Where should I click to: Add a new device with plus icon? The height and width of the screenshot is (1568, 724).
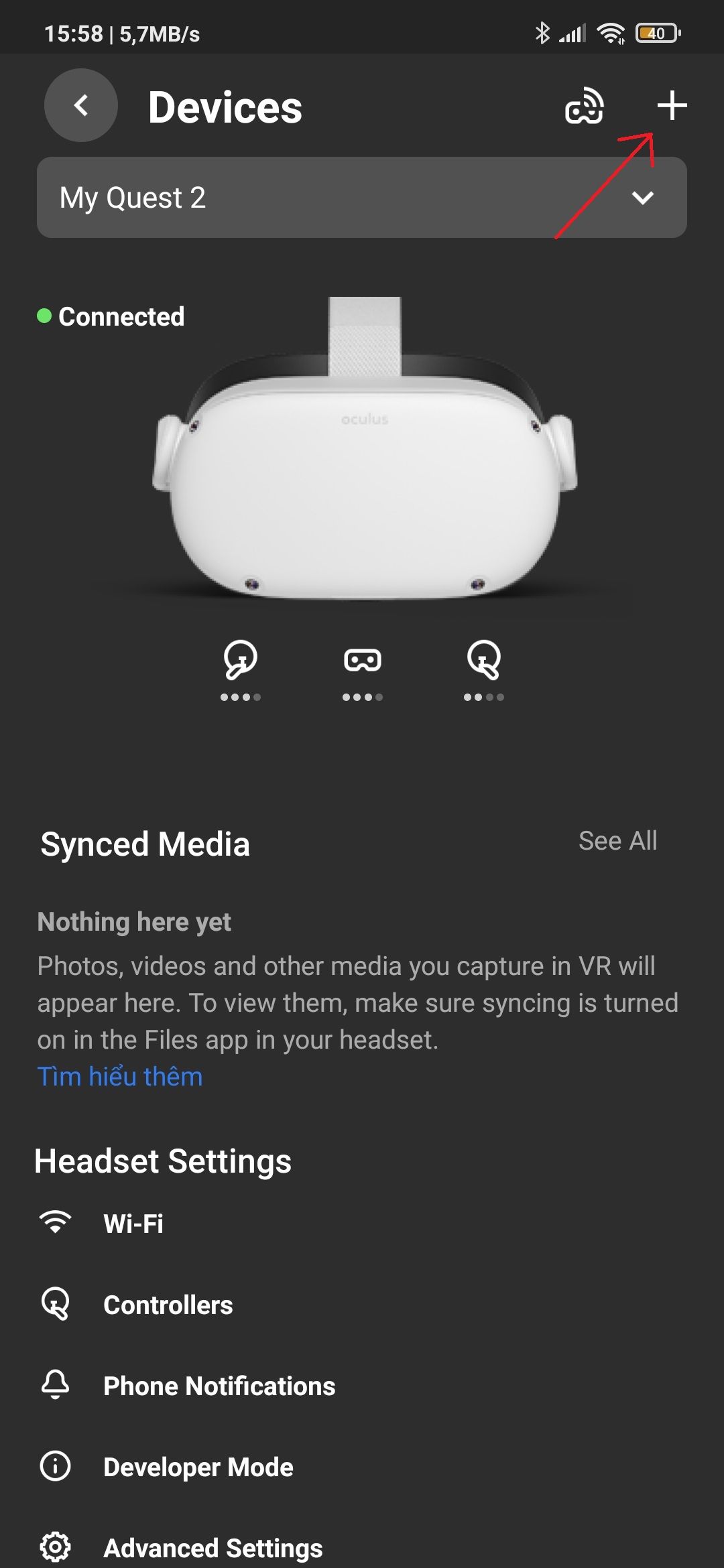click(x=672, y=106)
